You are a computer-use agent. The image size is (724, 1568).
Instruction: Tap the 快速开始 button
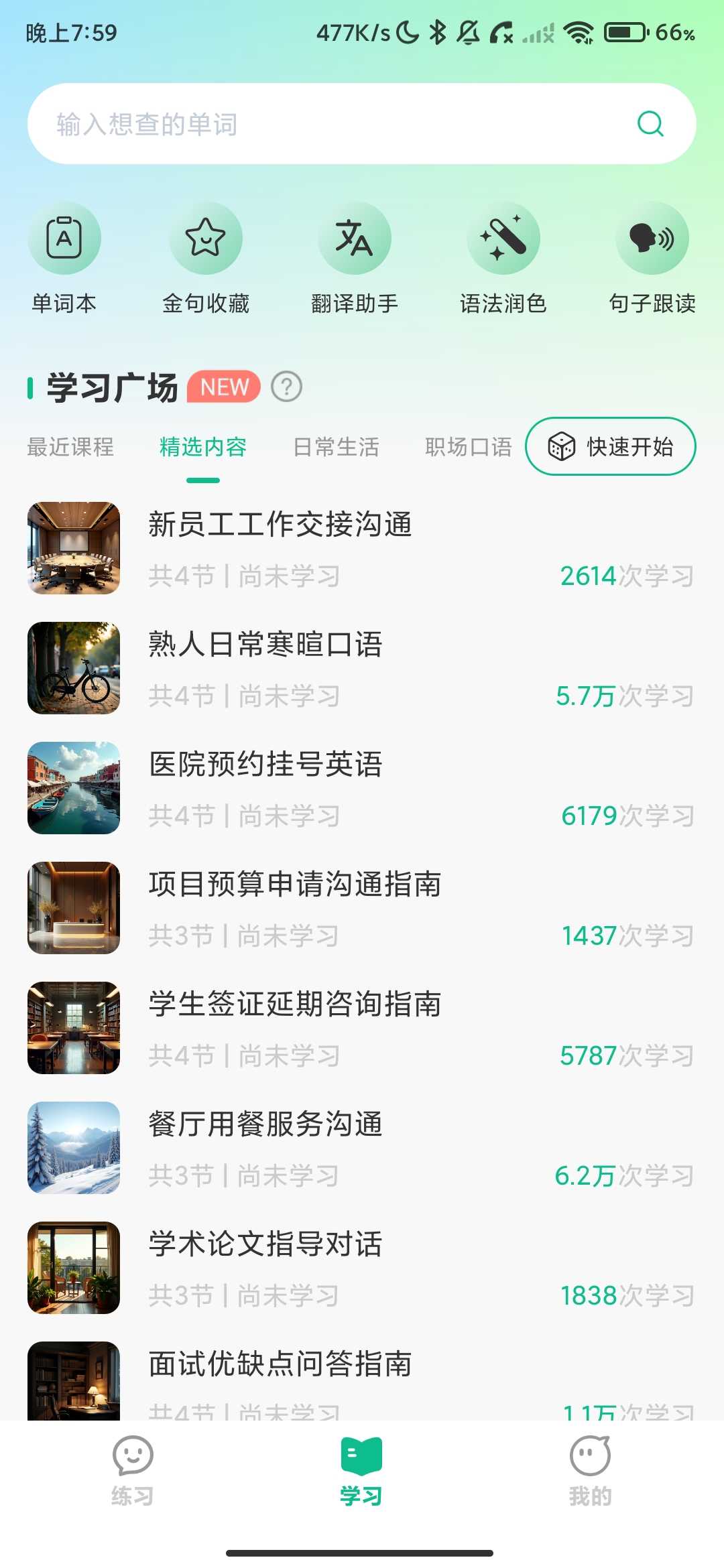(611, 446)
